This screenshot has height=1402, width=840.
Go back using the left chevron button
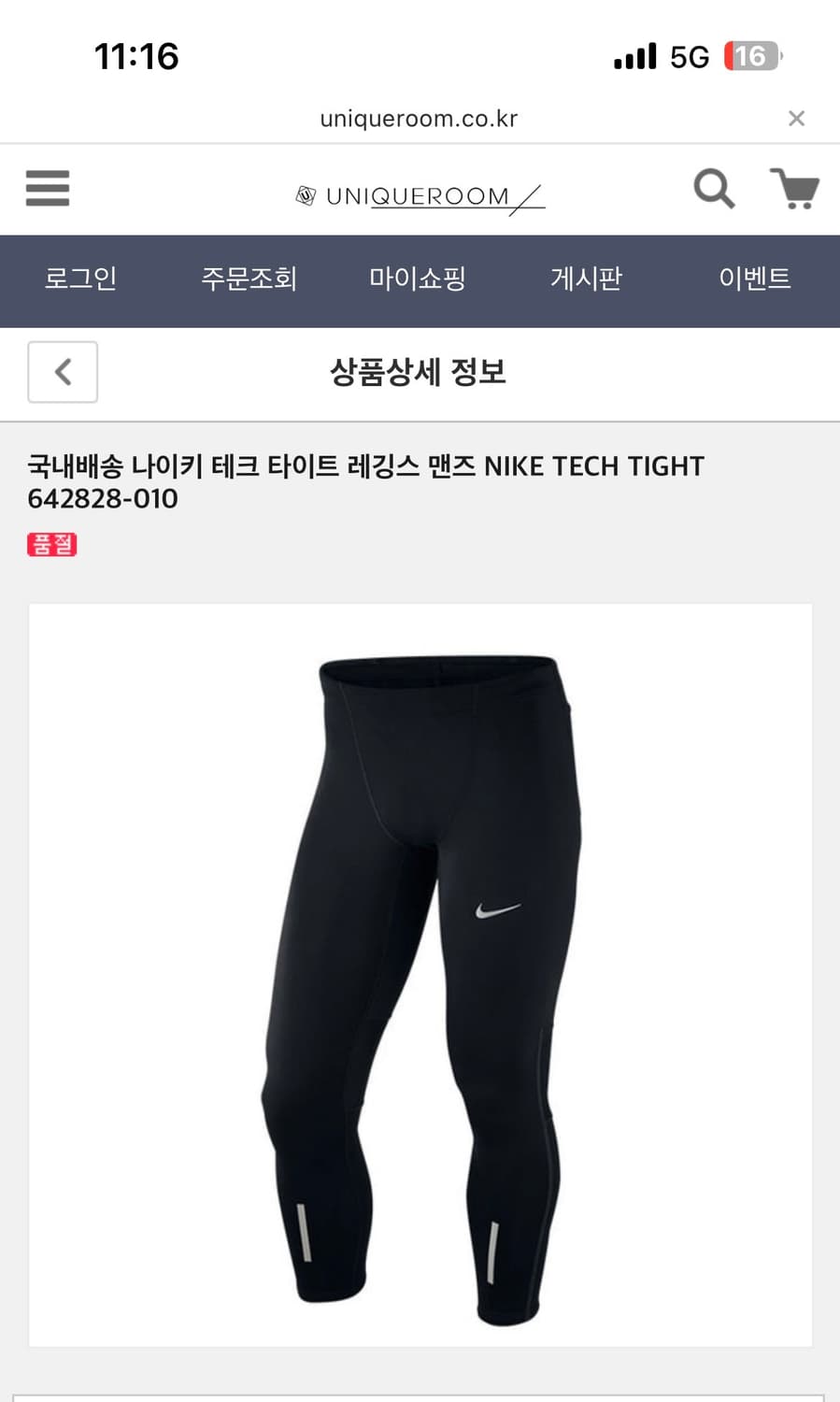coord(62,372)
